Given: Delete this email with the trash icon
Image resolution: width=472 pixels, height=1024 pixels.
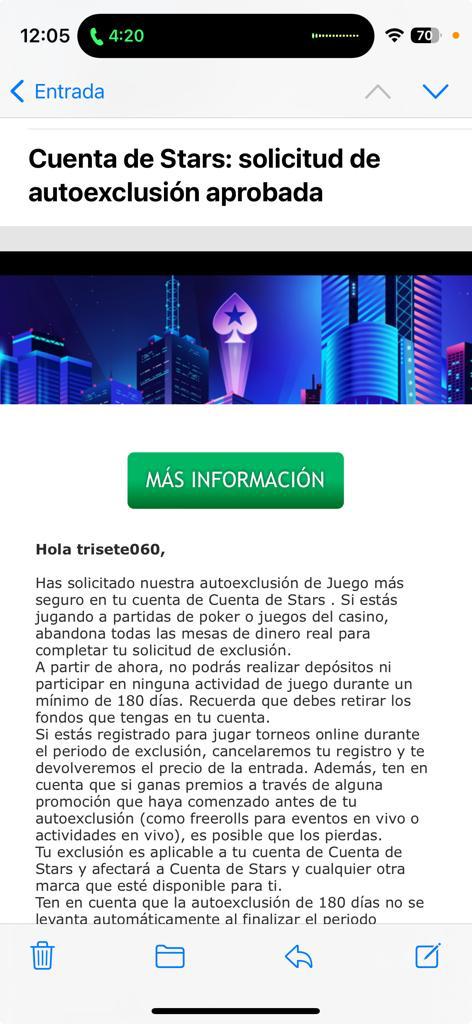Looking at the screenshot, I should (x=43, y=957).
